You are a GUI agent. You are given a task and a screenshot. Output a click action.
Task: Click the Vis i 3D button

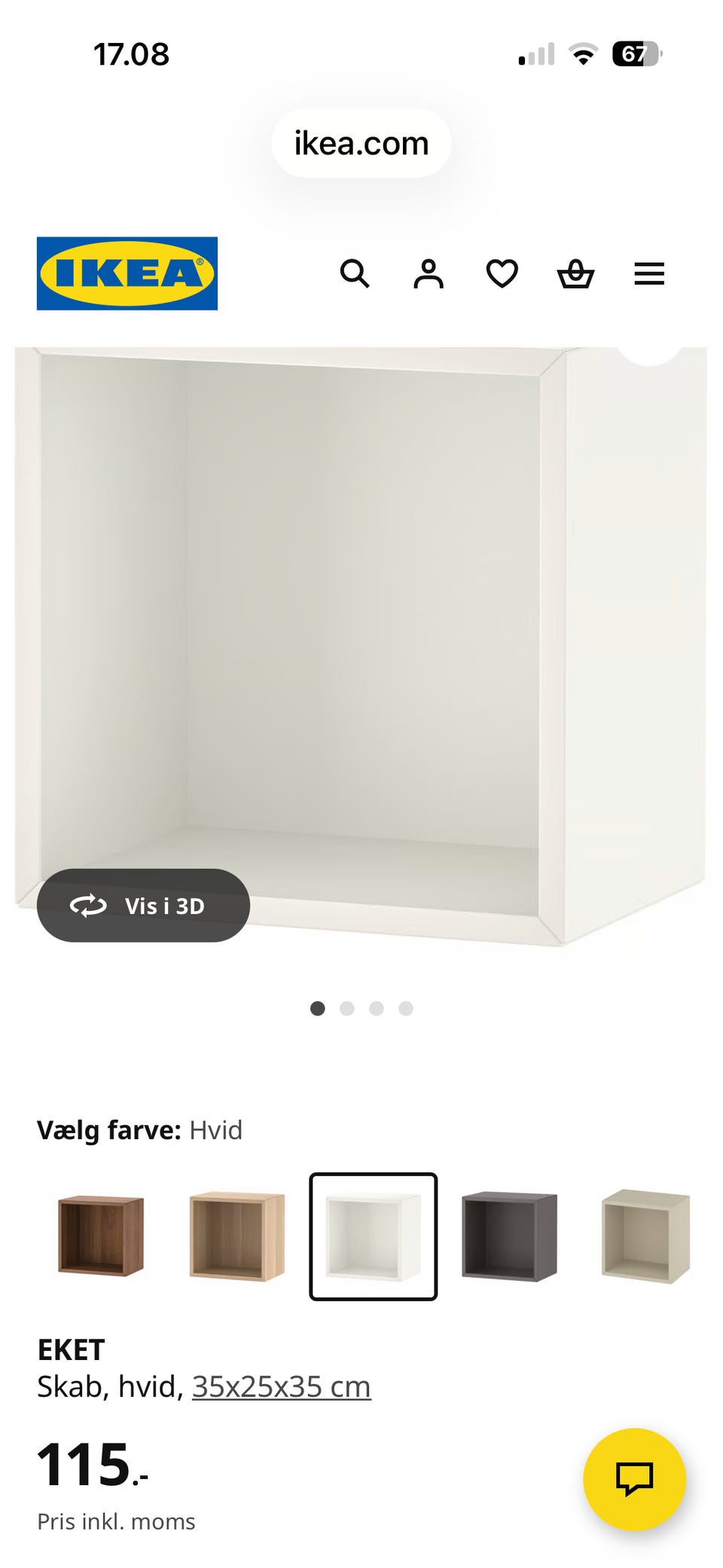point(143,907)
